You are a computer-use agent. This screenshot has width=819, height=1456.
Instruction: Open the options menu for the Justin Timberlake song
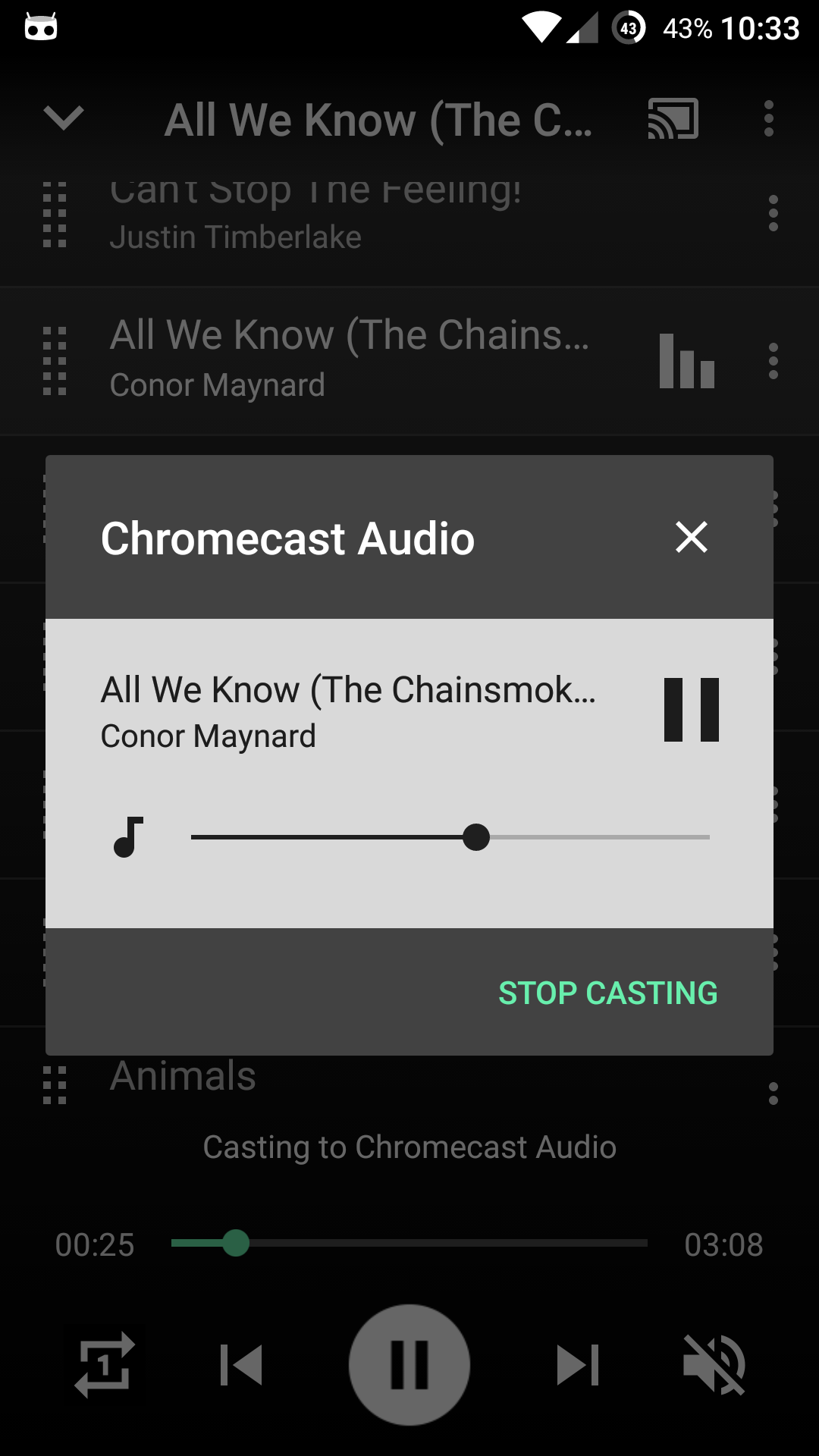(x=773, y=213)
